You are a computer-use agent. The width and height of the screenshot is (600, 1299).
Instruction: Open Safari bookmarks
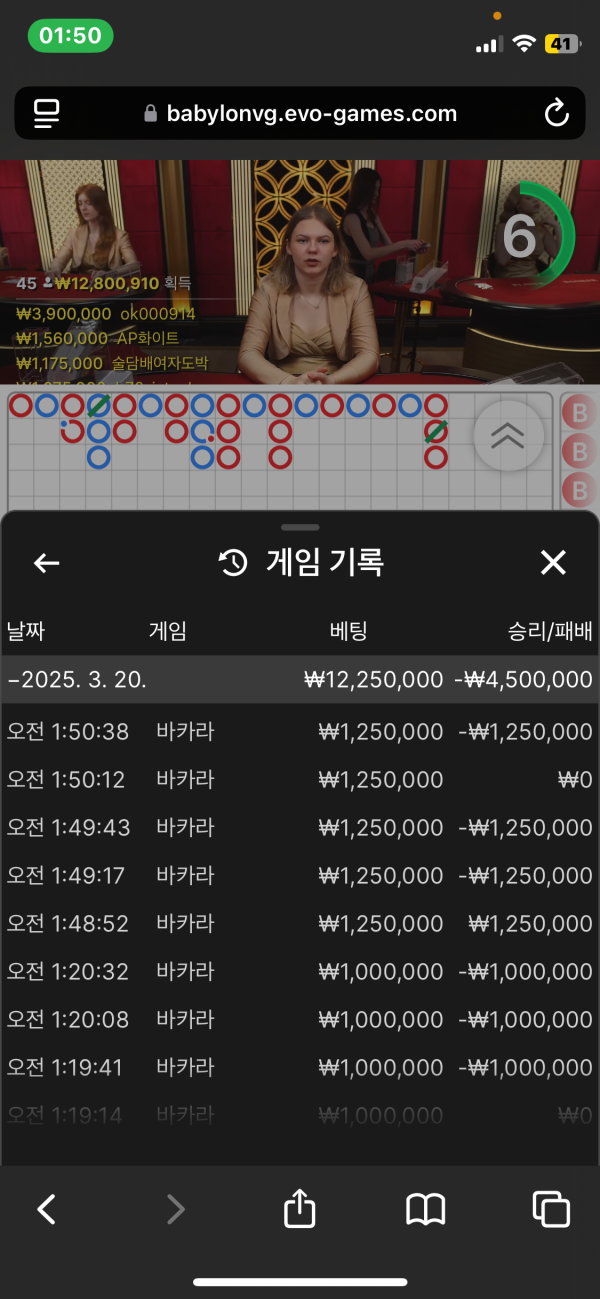[425, 1210]
